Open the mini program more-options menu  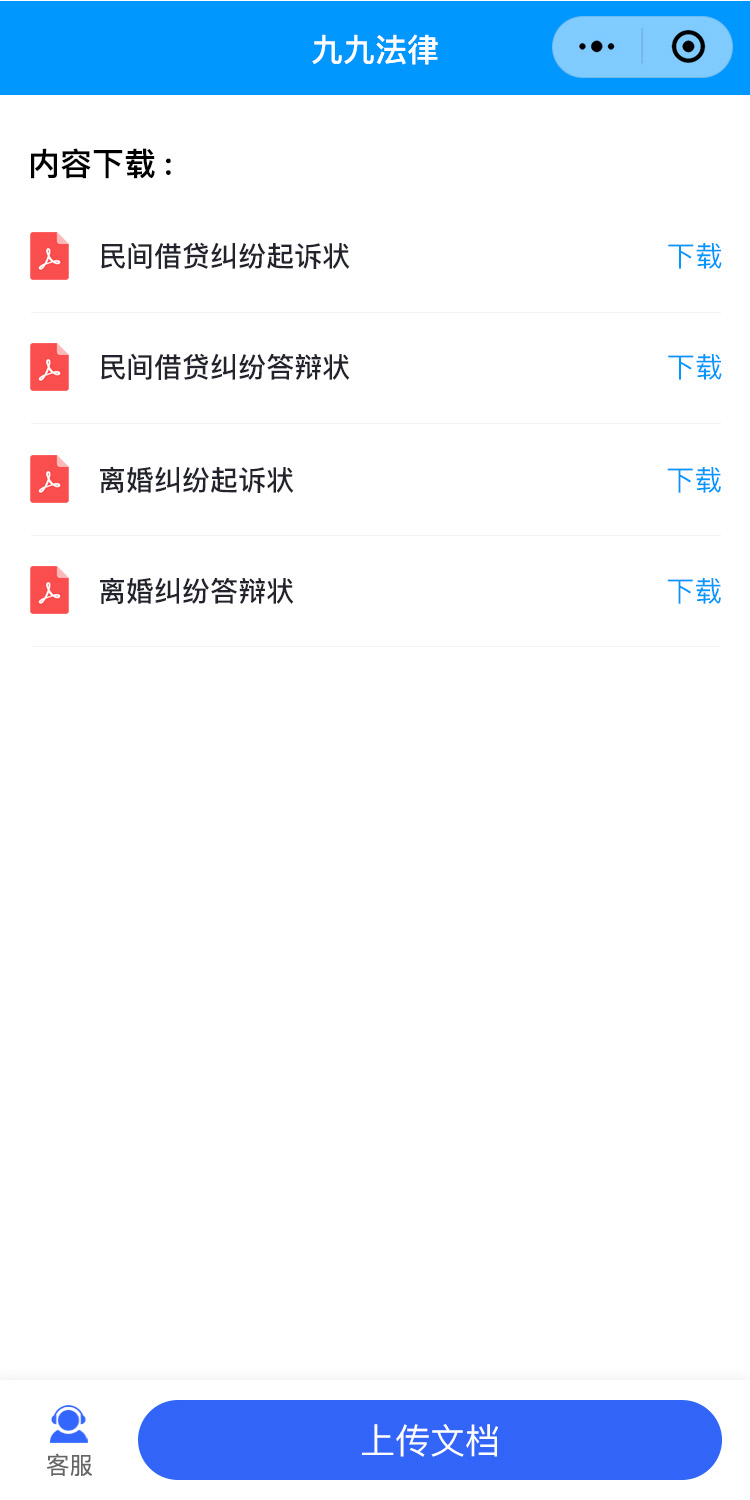click(x=597, y=47)
